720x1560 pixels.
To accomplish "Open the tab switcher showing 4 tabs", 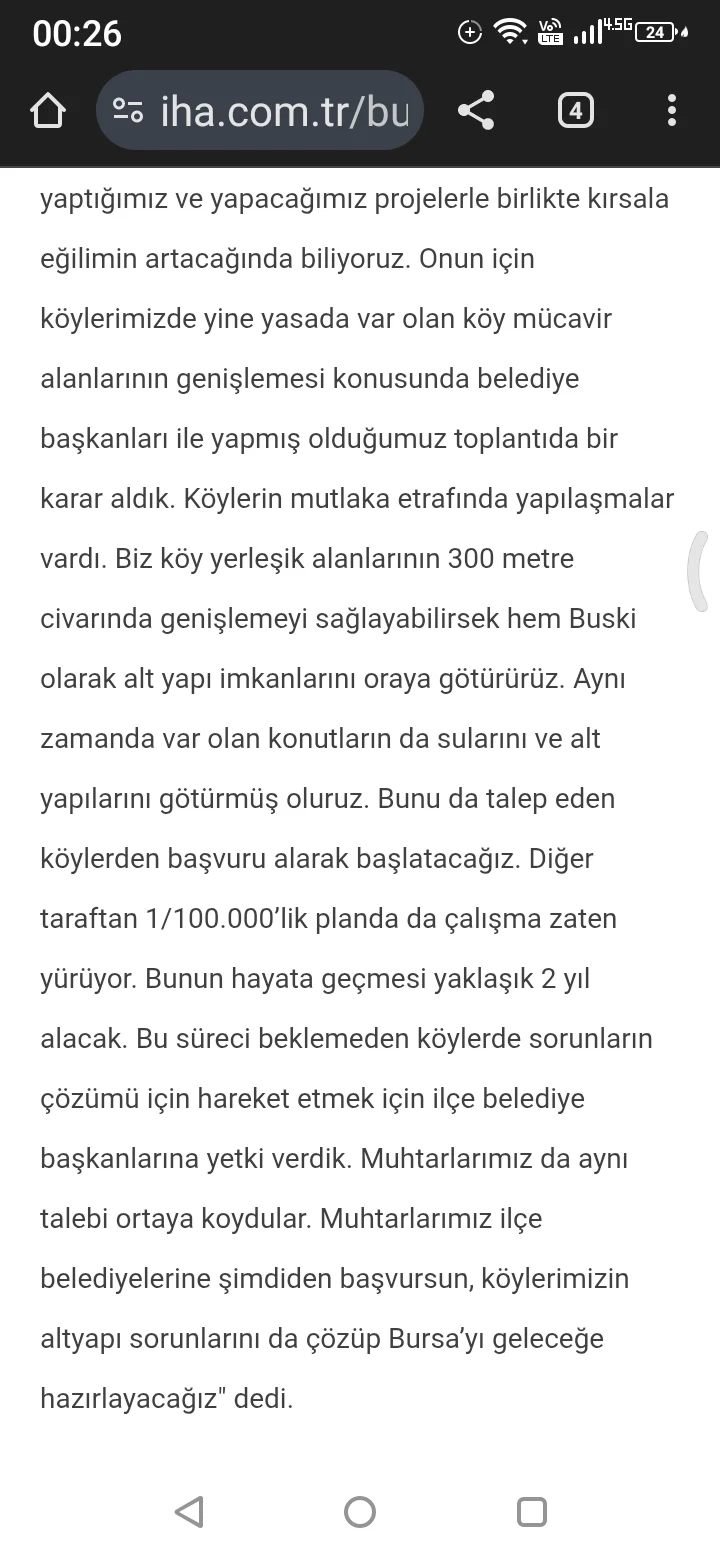I will 576,110.
